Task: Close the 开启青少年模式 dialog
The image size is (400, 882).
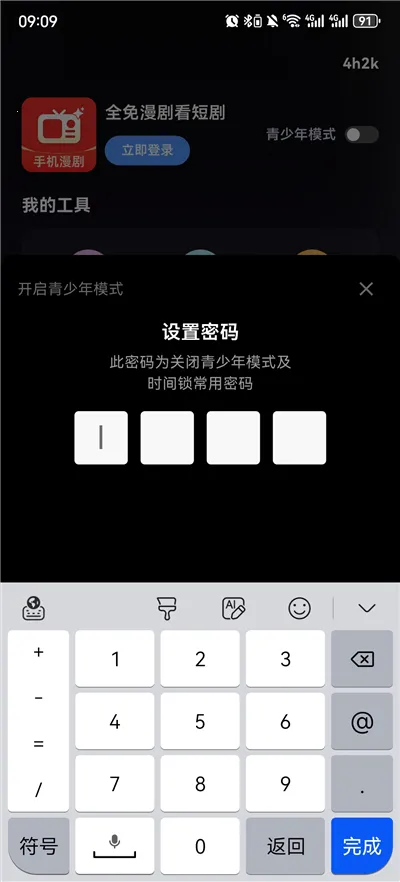Action: click(366, 289)
